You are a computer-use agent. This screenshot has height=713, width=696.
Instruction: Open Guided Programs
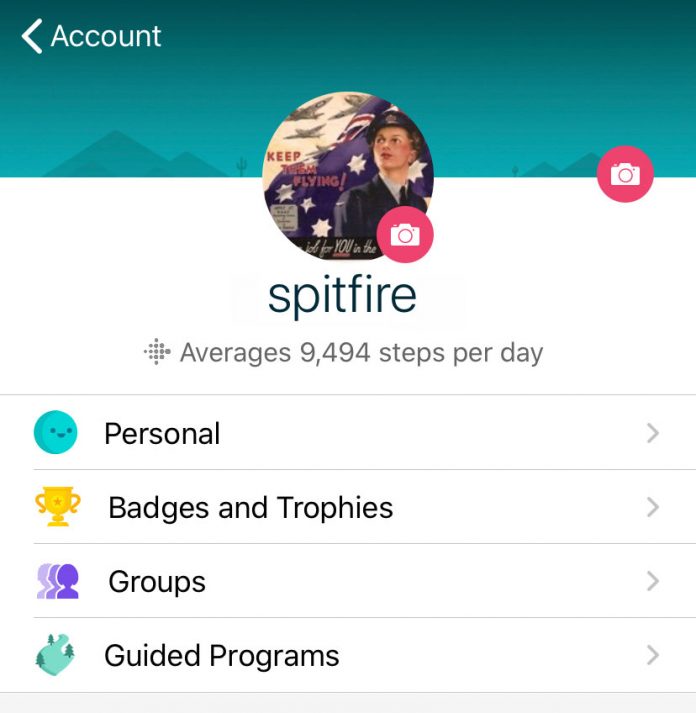pyautogui.click(x=347, y=656)
